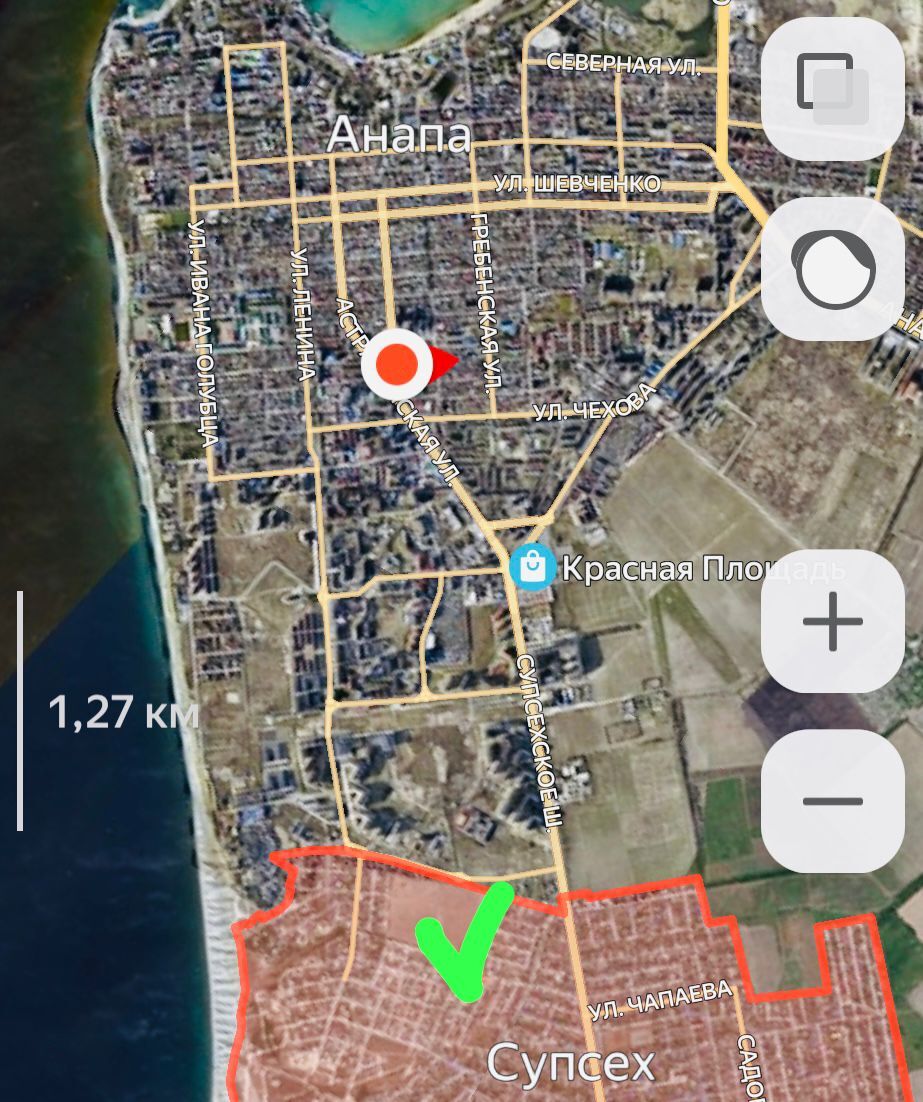The height and width of the screenshot is (1102, 923).
Task: Open the Красная Площадь shopping place marker
Action: click(533, 567)
